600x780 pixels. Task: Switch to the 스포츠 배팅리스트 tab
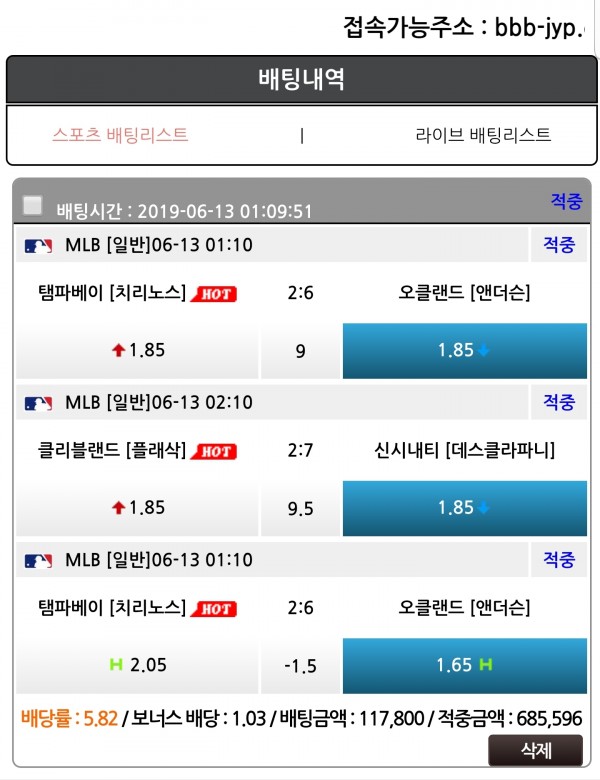120,135
